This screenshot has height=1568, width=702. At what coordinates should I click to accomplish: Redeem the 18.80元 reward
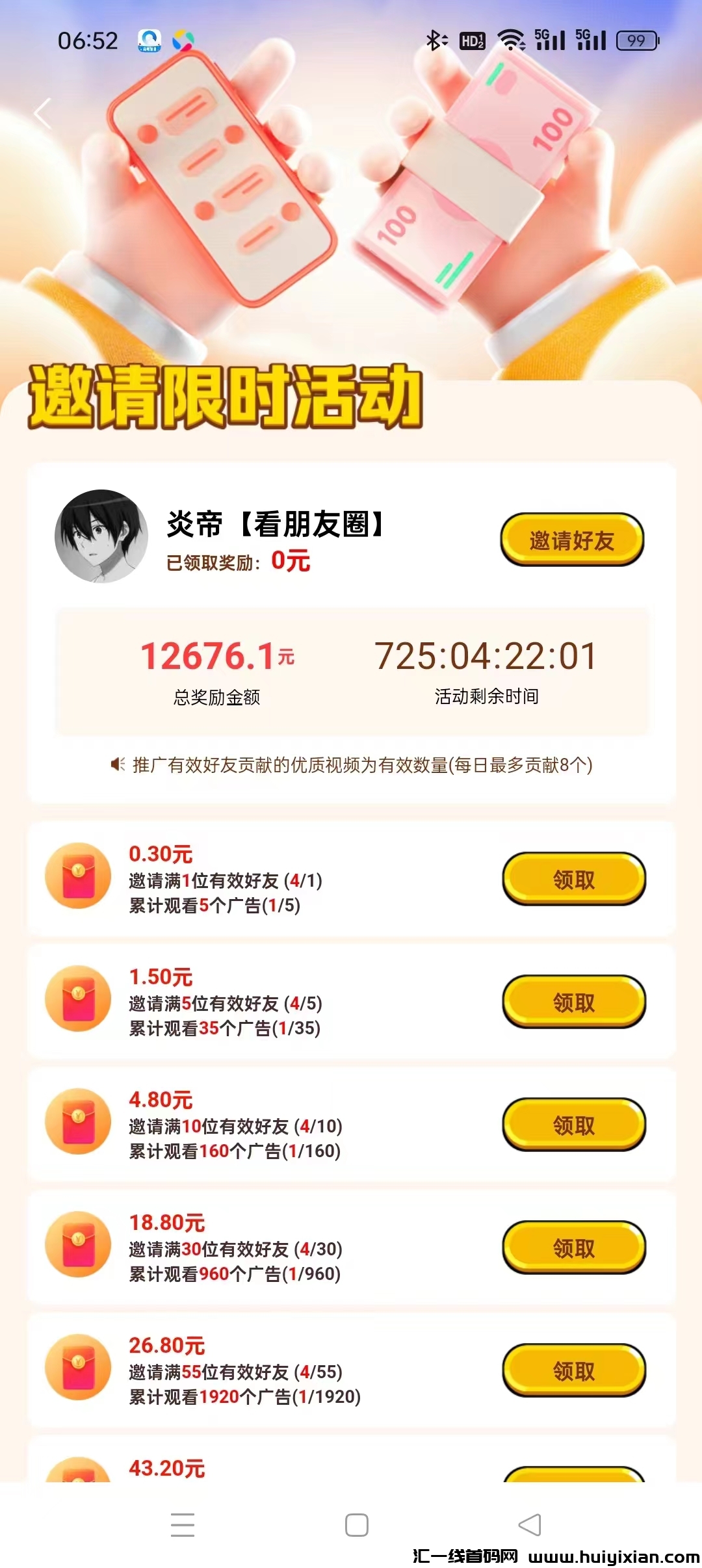click(x=574, y=1248)
